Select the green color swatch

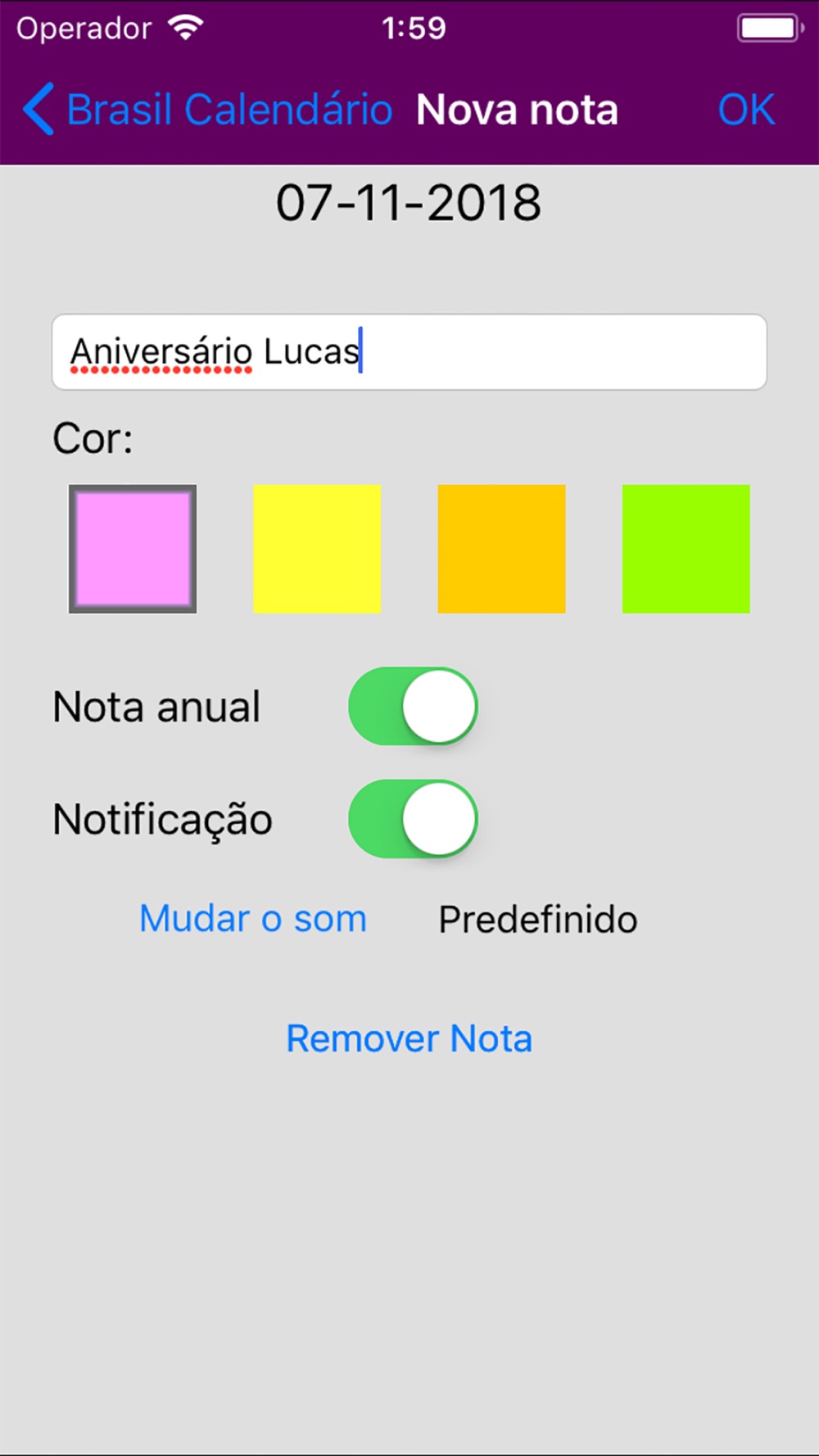pos(686,549)
